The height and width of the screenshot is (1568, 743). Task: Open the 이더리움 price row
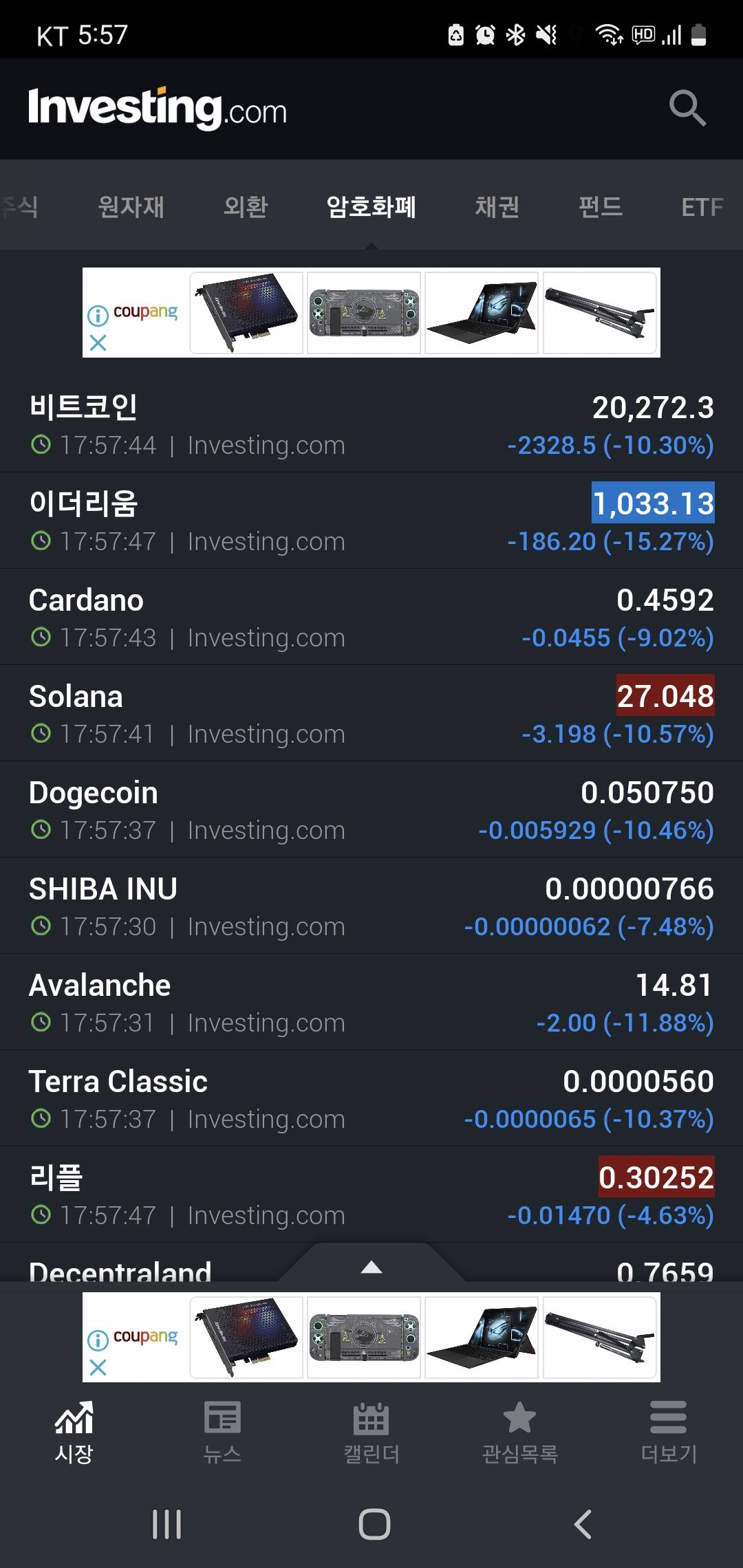[x=371, y=521]
